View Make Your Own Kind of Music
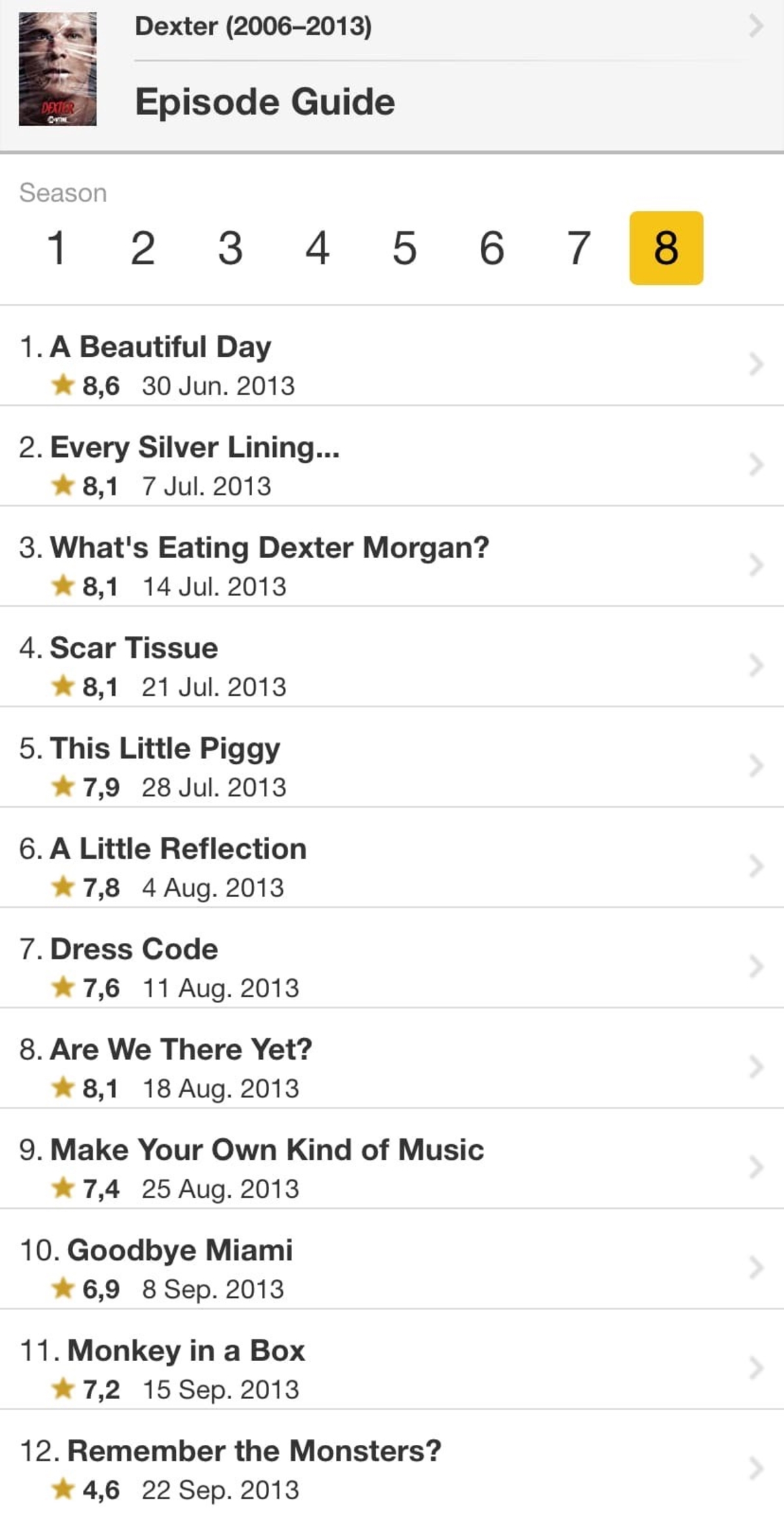The image size is (784, 1518). click(392, 1167)
